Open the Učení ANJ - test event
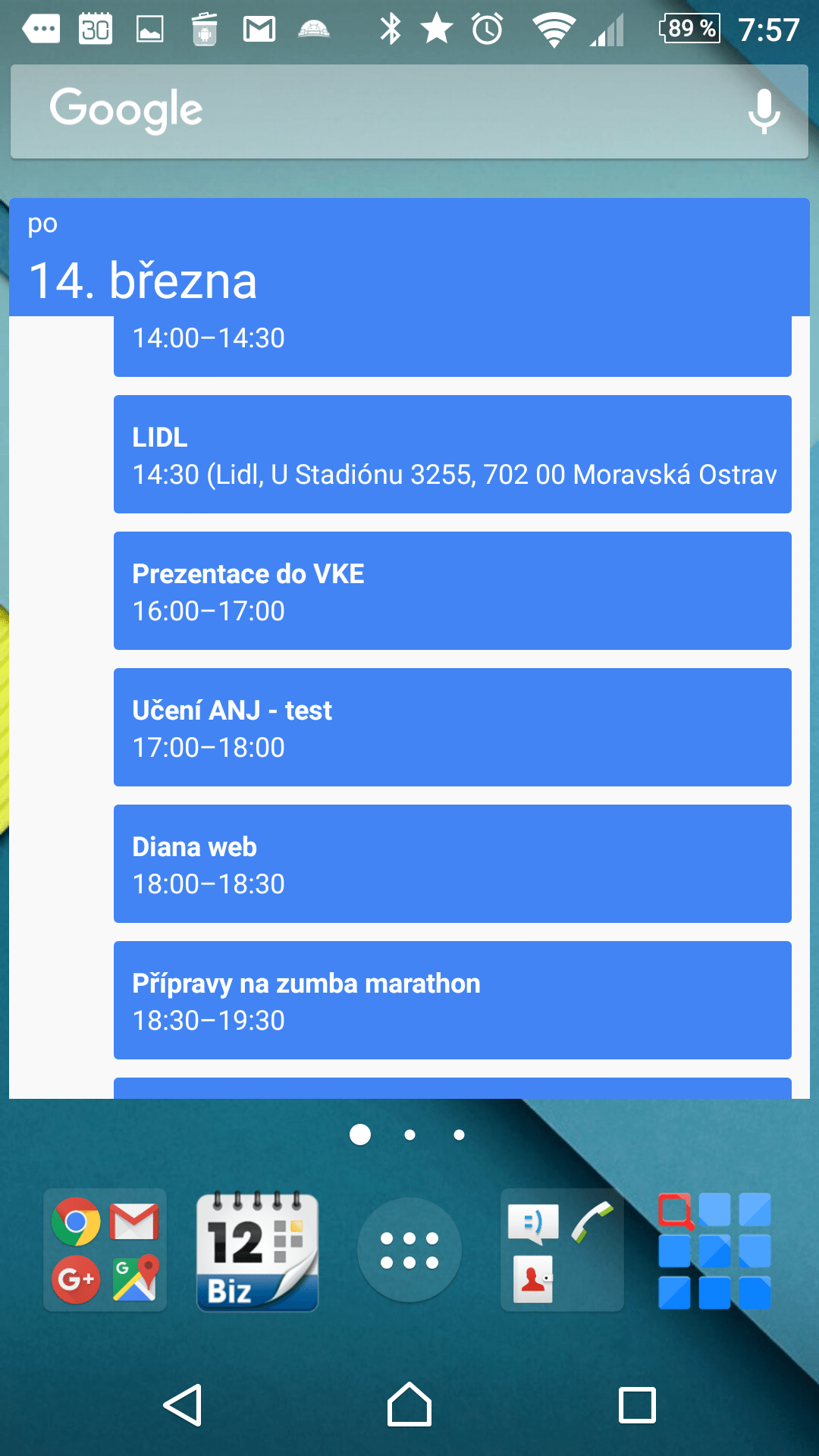The image size is (819, 1456). 453,727
